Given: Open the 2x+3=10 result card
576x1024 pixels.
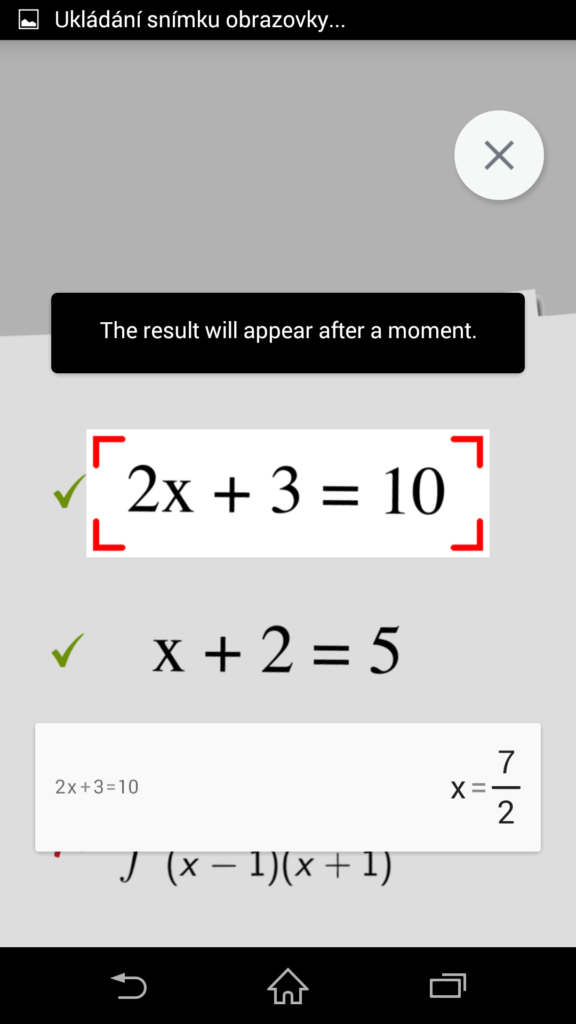Looking at the screenshot, I should click(x=287, y=787).
